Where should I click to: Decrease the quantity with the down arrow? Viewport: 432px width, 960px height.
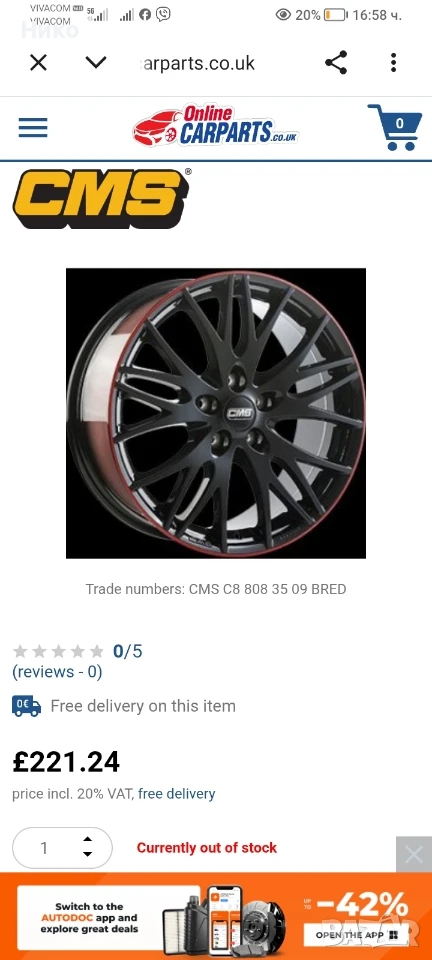point(88,854)
